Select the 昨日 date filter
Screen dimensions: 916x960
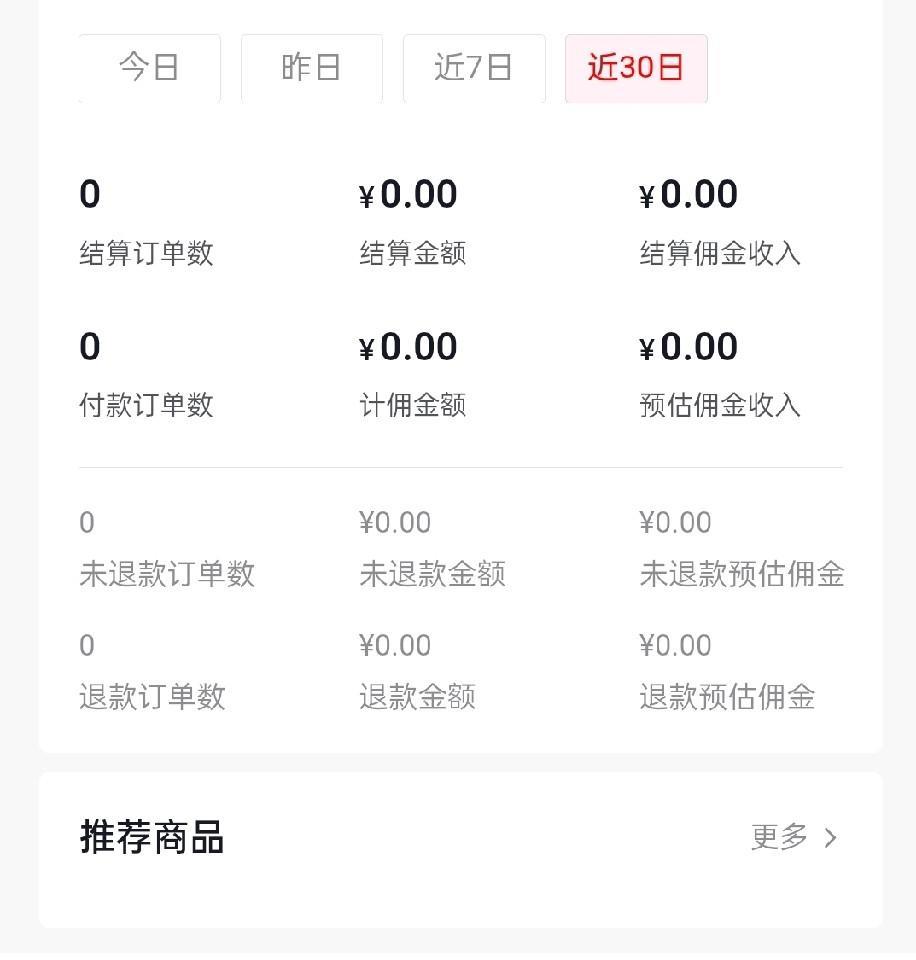[x=312, y=68]
